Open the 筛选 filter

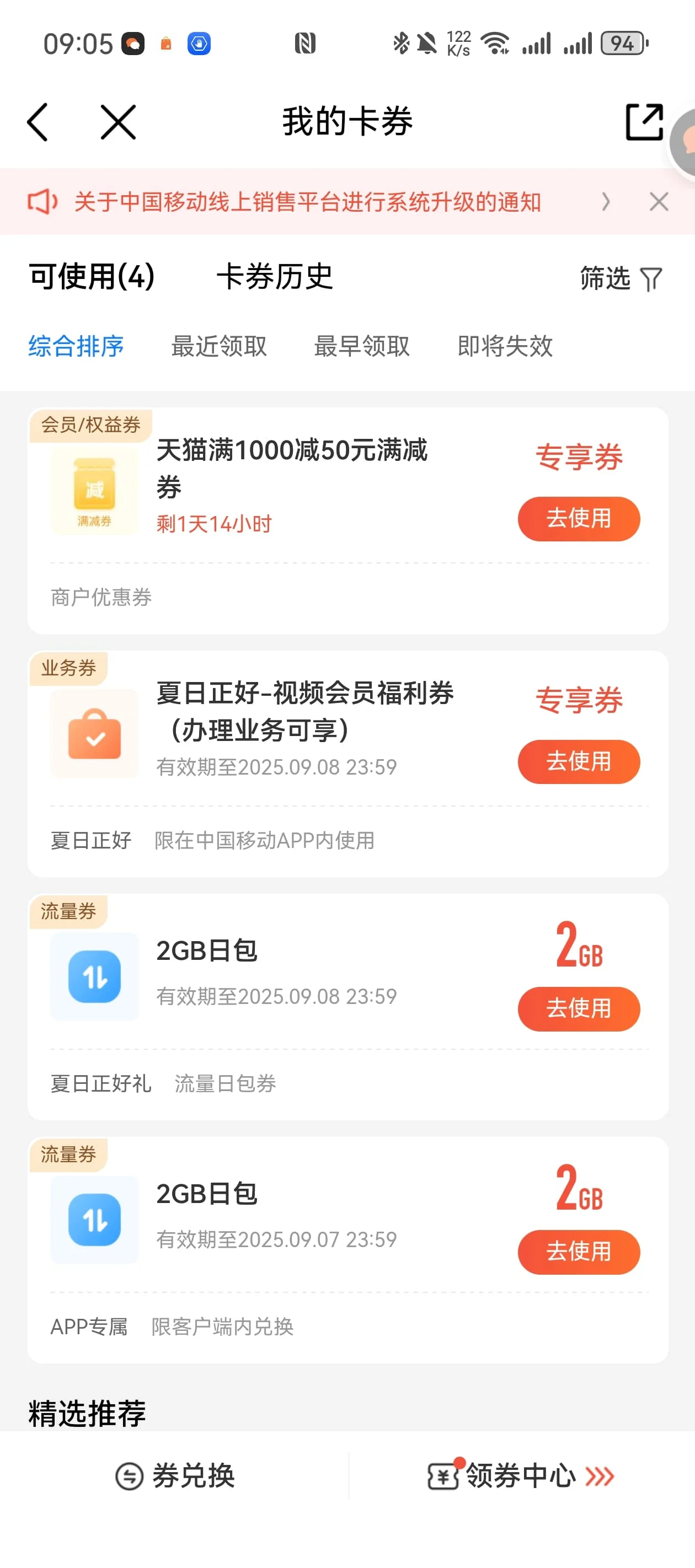pyautogui.click(x=620, y=279)
